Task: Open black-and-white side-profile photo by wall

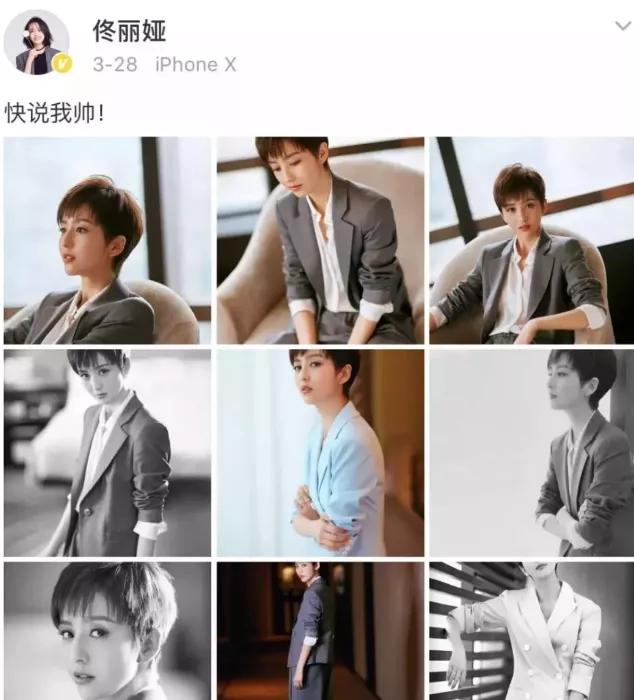Action: 531,452
